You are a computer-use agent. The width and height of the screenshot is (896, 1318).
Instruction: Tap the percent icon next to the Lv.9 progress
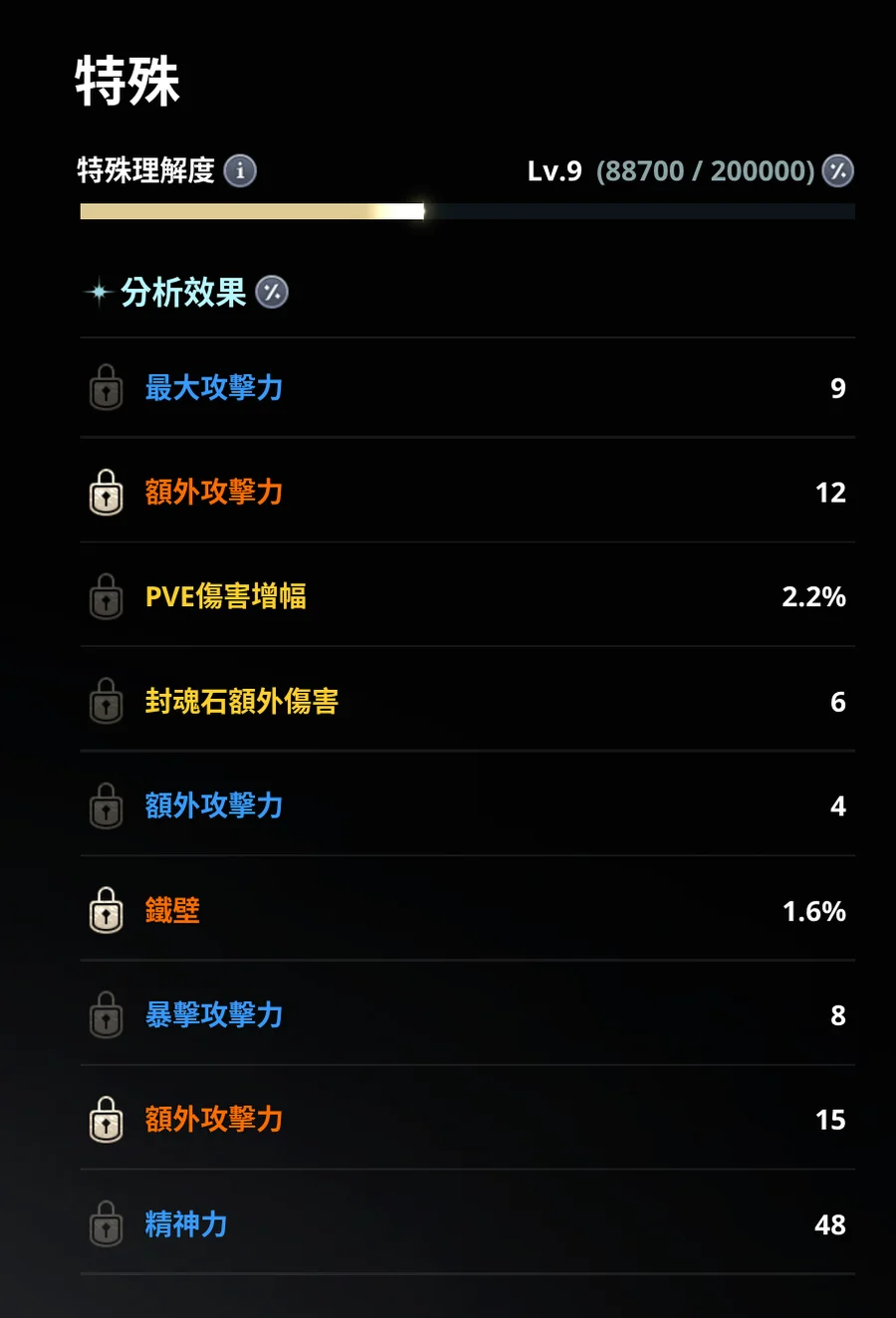point(838,171)
